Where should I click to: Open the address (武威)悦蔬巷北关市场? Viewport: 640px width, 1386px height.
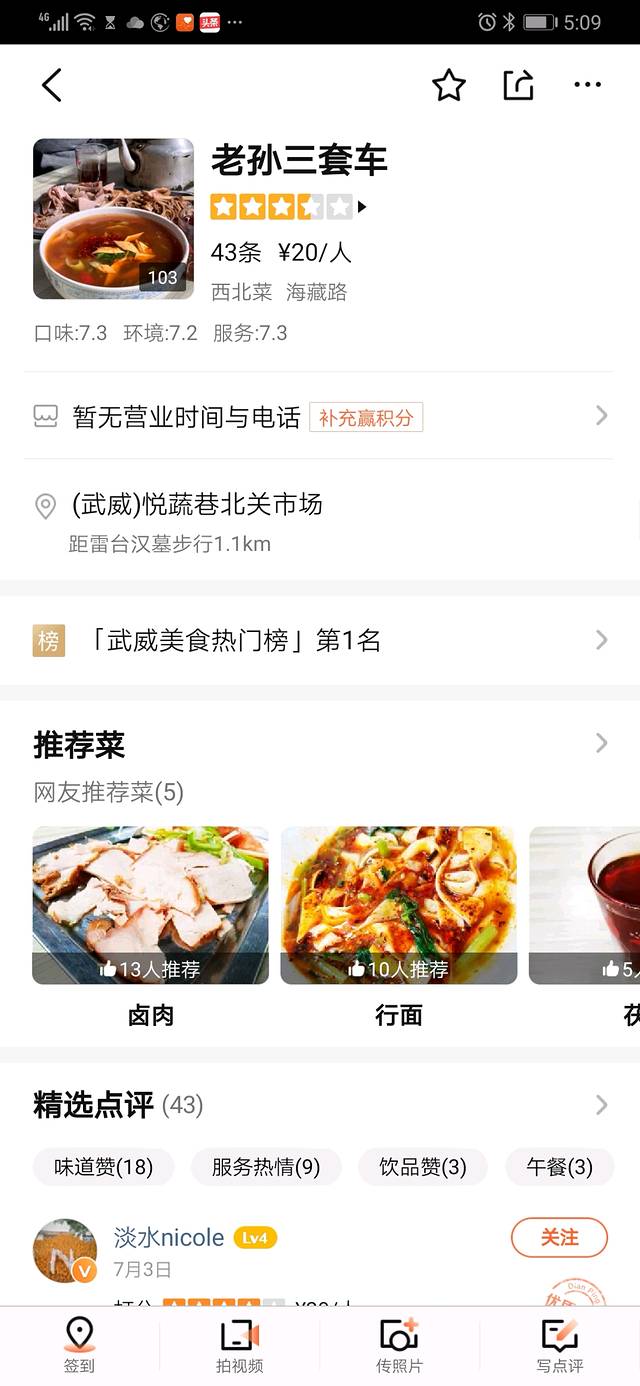197,505
